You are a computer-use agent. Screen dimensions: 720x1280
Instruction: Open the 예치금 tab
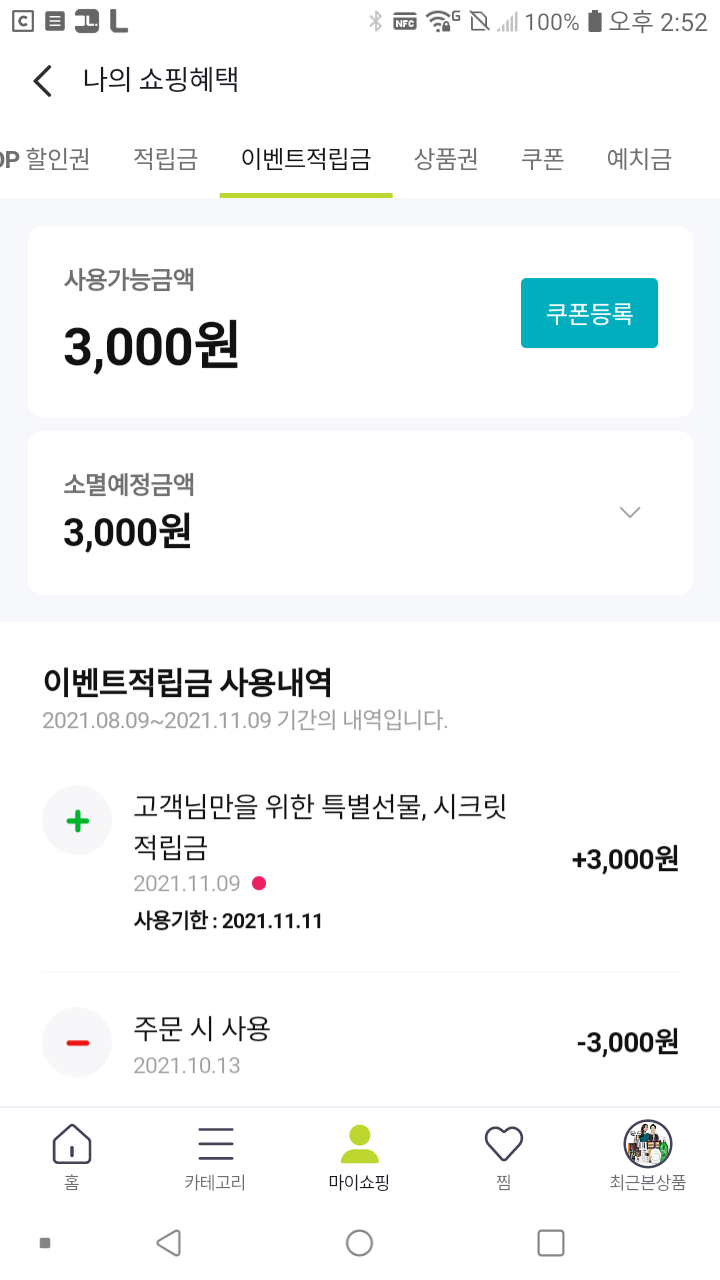pyautogui.click(x=639, y=158)
